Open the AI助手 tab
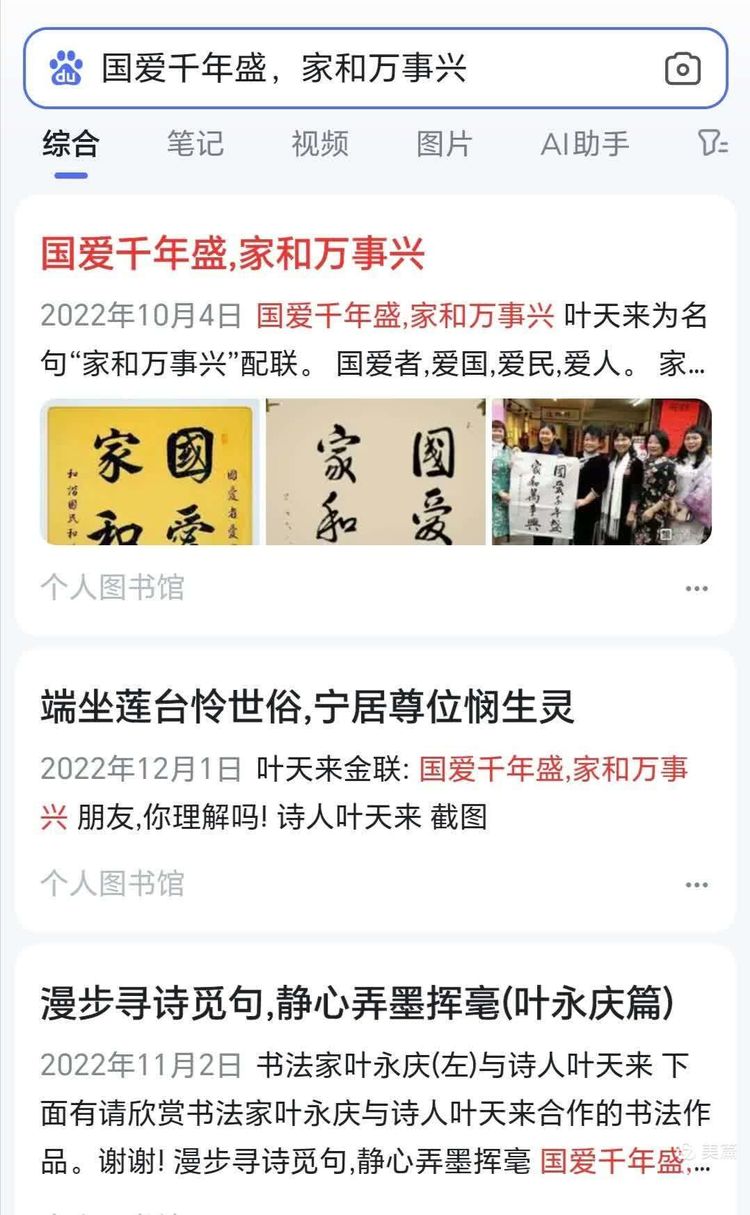750x1215 pixels. pyautogui.click(x=585, y=144)
